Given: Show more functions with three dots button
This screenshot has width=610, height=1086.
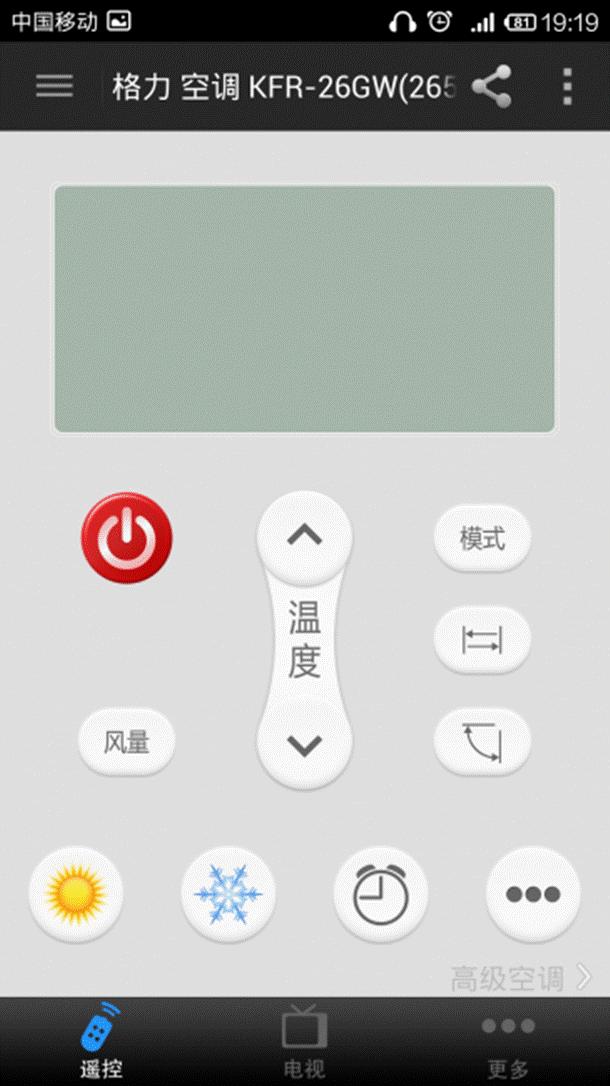Looking at the screenshot, I should coord(532,893).
